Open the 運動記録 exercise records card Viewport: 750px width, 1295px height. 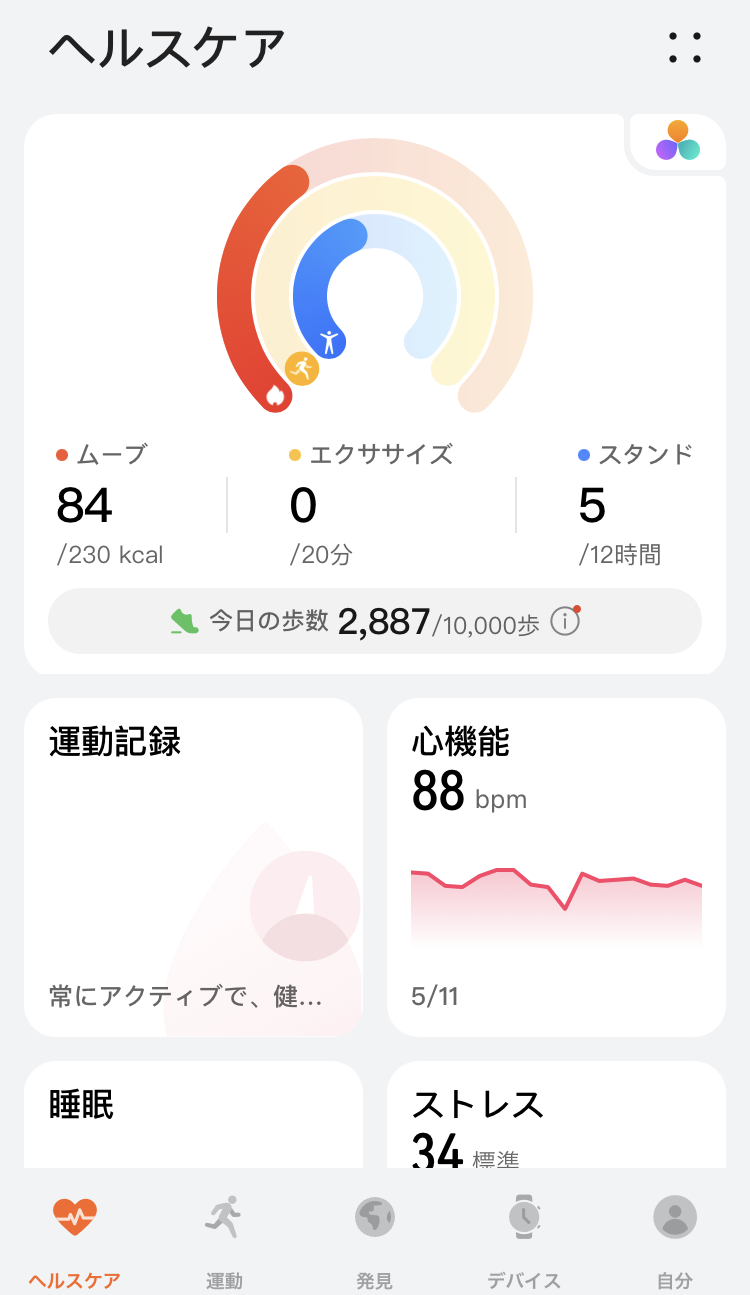pos(193,866)
